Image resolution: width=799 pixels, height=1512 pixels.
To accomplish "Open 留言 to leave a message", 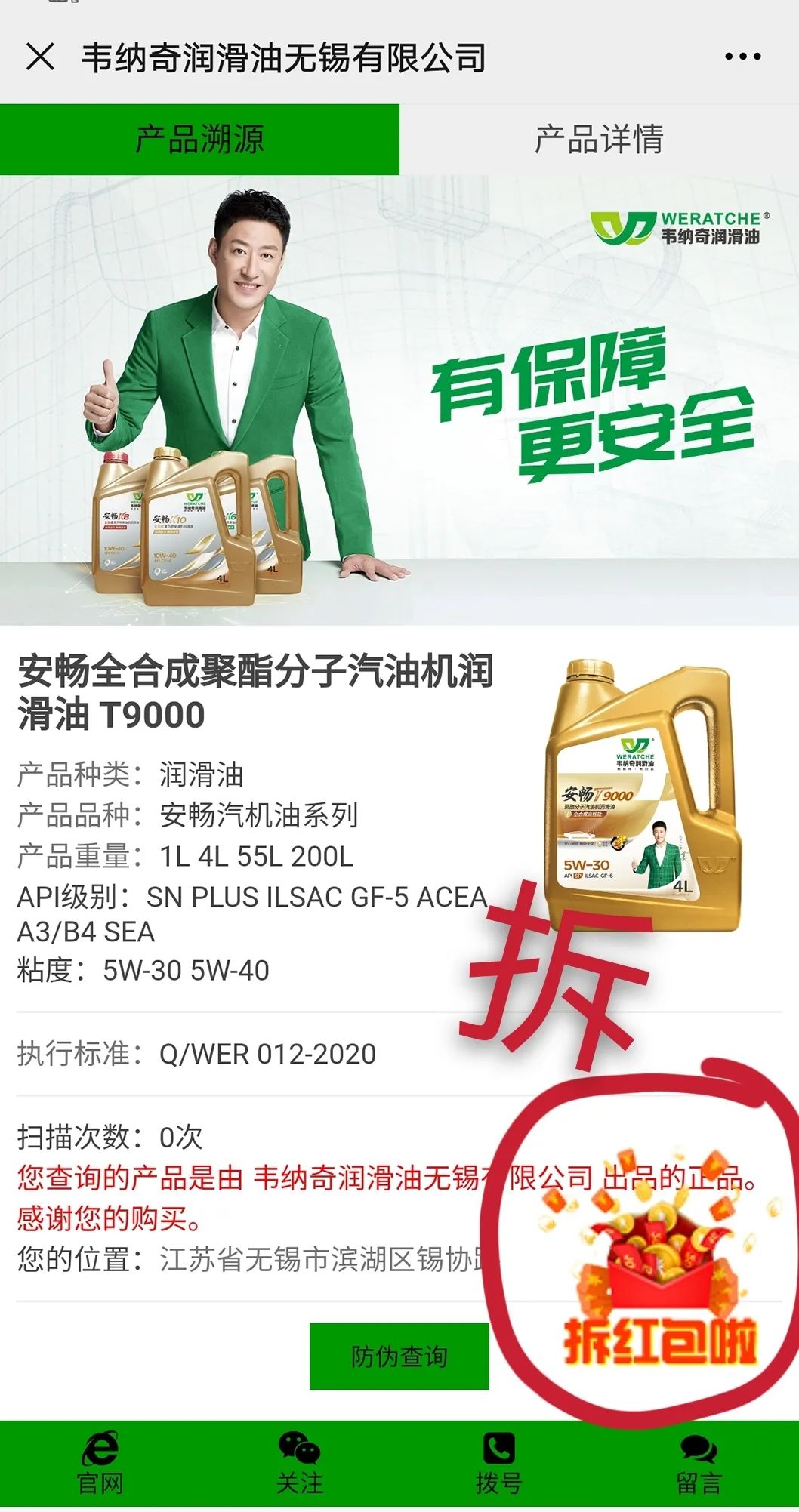I will pyautogui.click(x=699, y=1464).
